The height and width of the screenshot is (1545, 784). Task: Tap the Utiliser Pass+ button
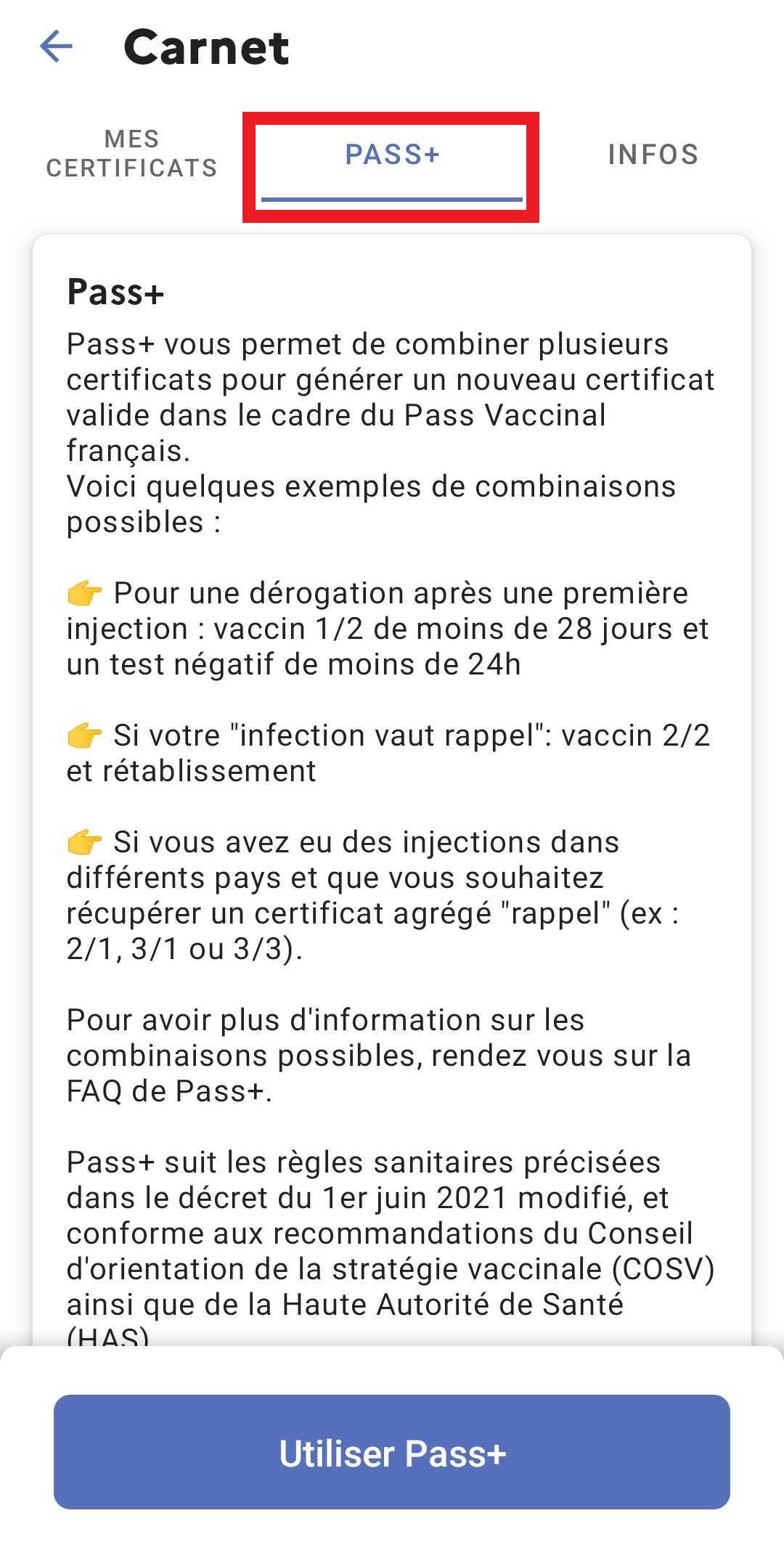(x=392, y=1454)
